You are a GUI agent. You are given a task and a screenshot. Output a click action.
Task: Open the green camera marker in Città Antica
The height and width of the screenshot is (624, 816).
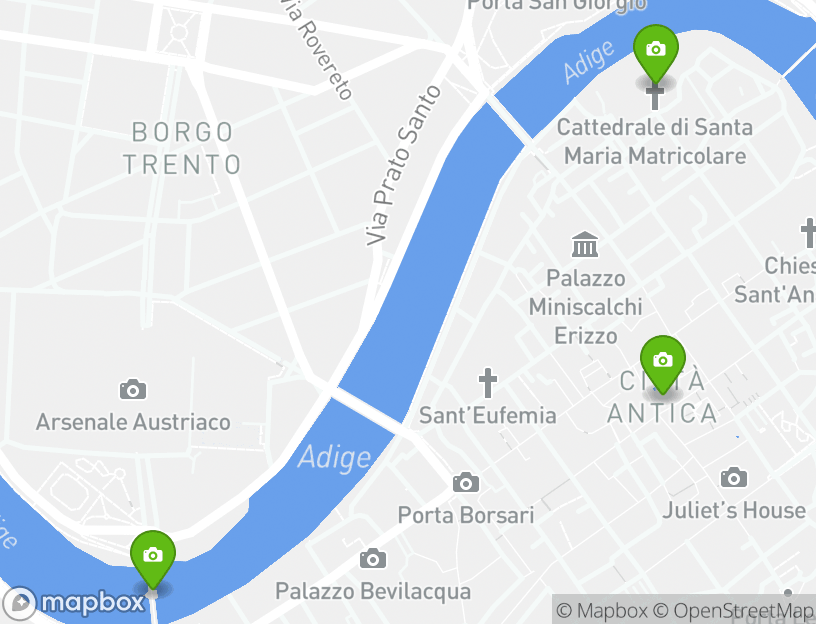click(x=662, y=361)
